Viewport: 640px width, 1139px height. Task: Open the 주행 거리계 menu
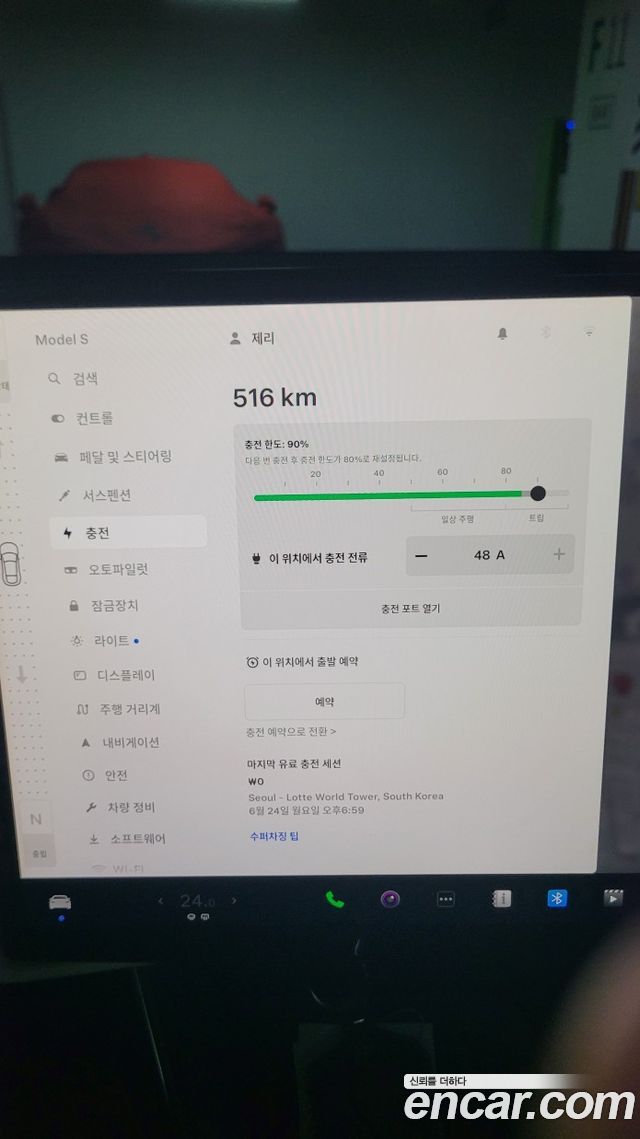(129, 709)
